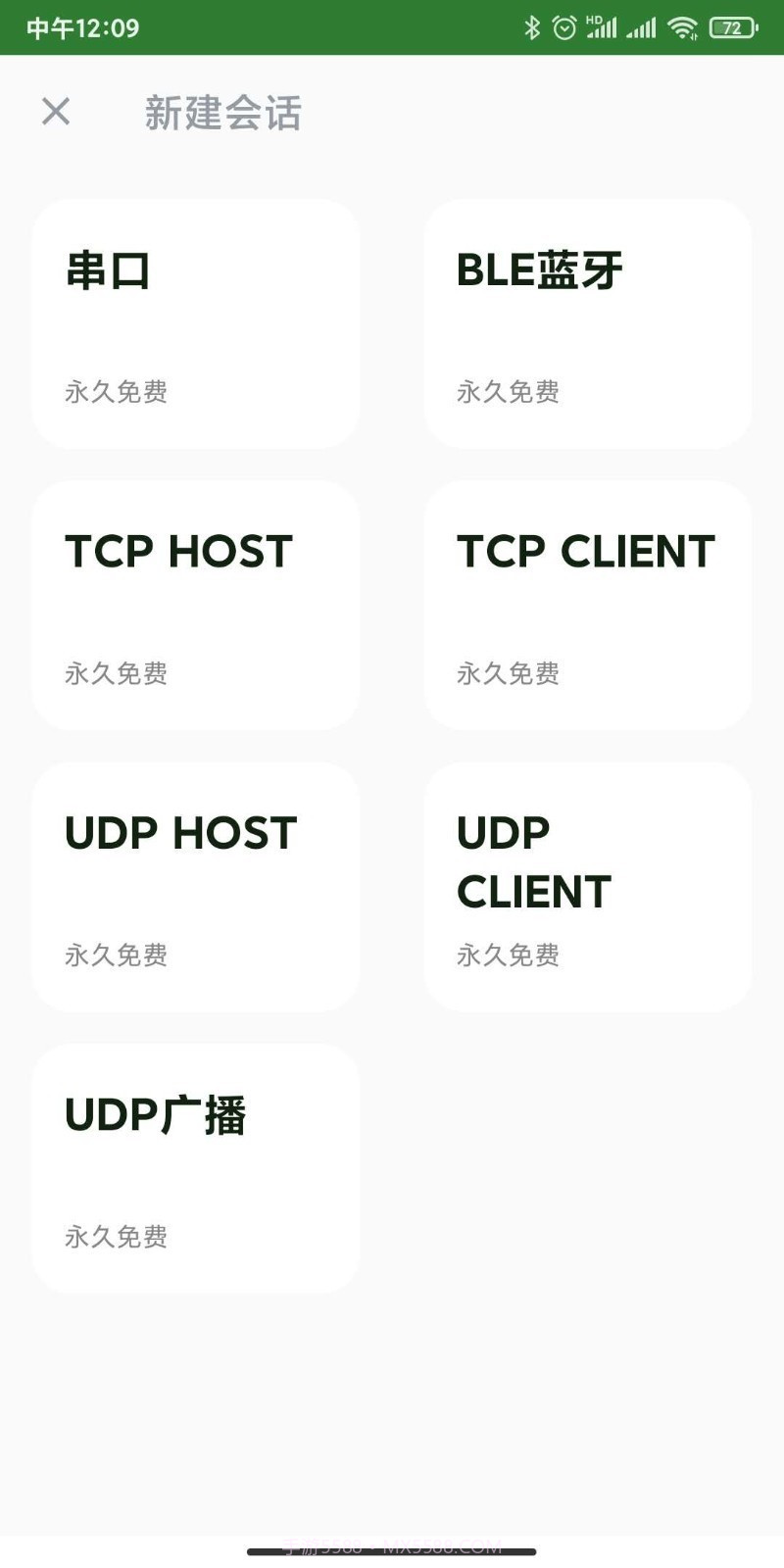Choose the UDP CLIENT card

(587, 886)
